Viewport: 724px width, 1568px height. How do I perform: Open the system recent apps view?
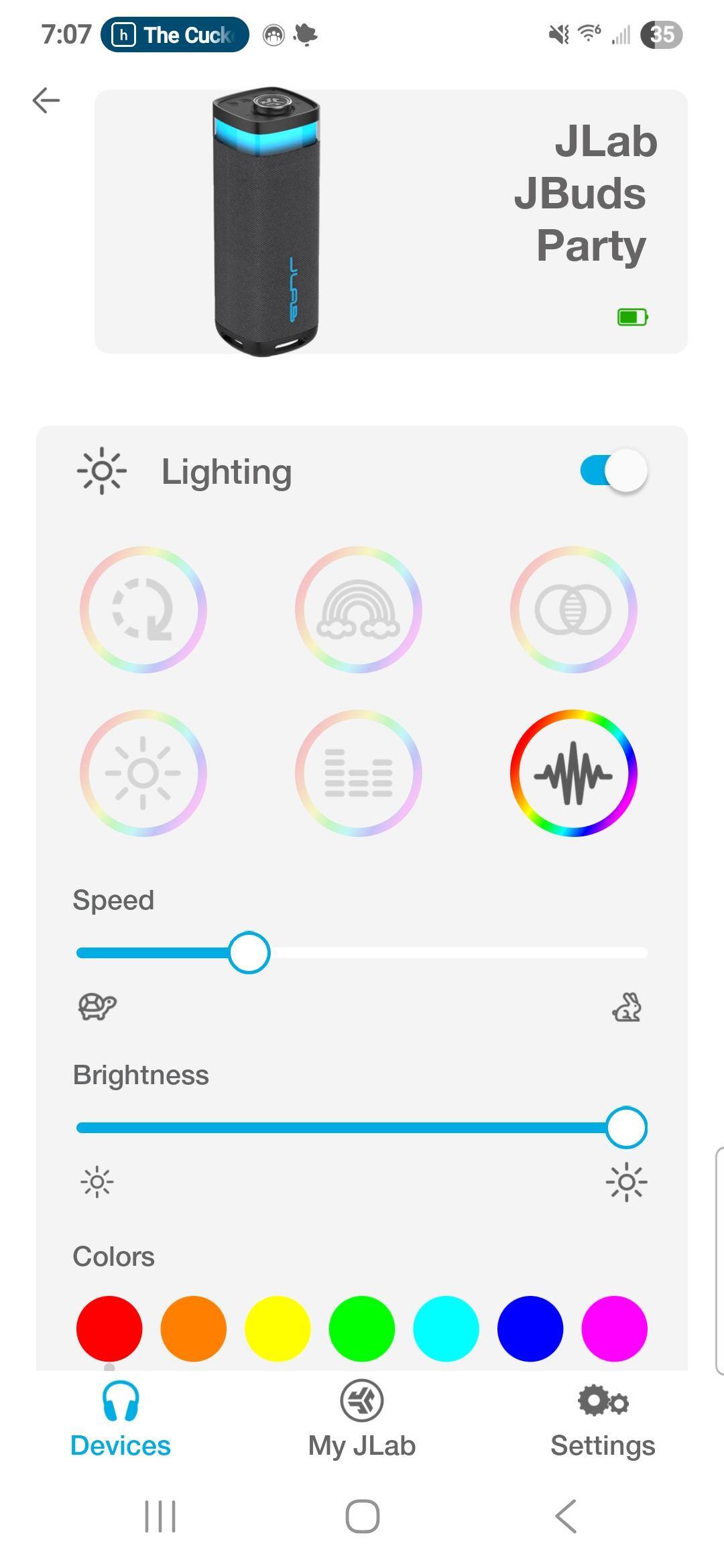click(160, 1516)
